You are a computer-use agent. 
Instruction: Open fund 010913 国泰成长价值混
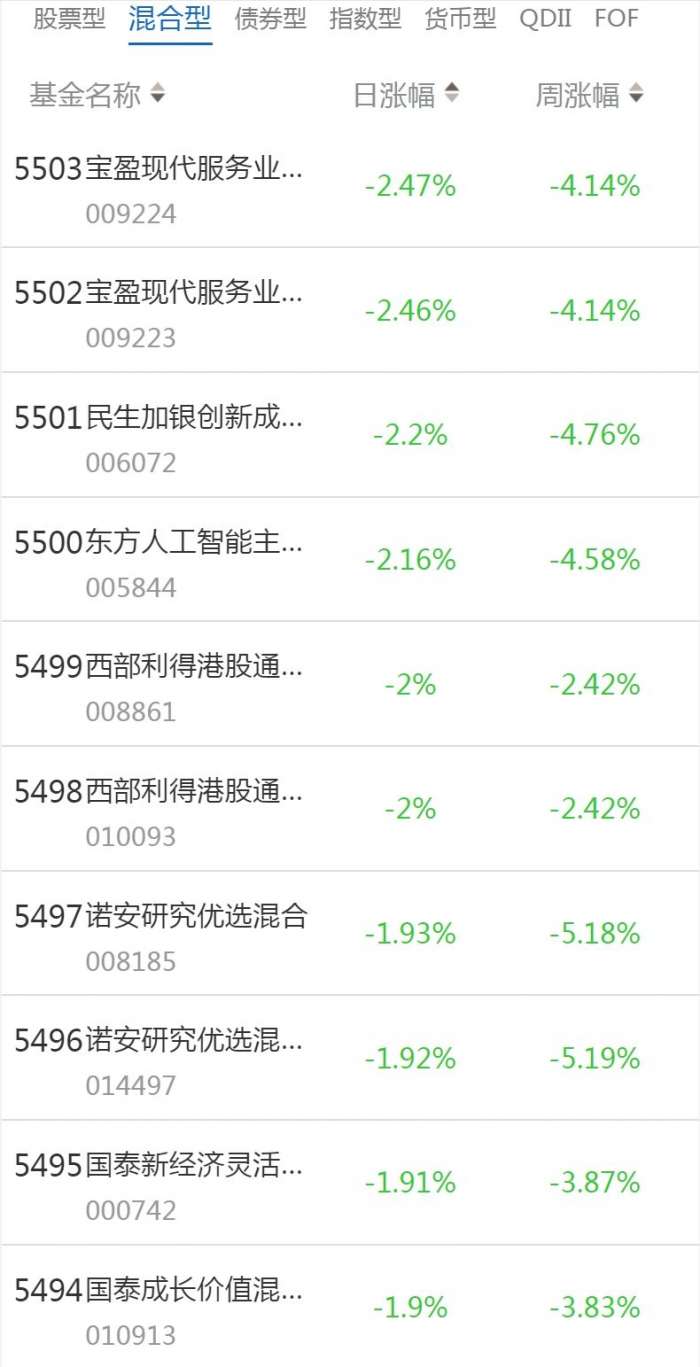(x=350, y=1306)
